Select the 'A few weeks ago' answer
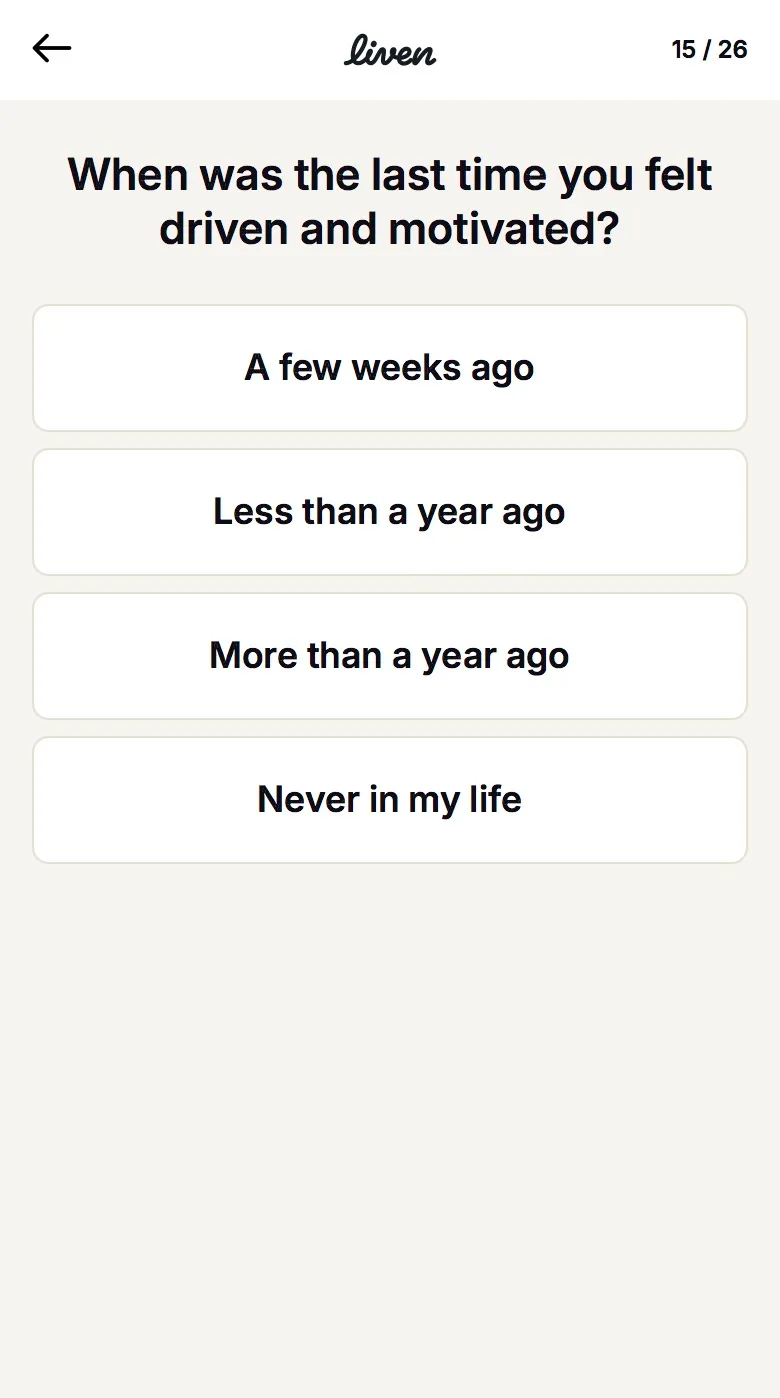Image resolution: width=780 pixels, height=1398 pixels. 390,368
